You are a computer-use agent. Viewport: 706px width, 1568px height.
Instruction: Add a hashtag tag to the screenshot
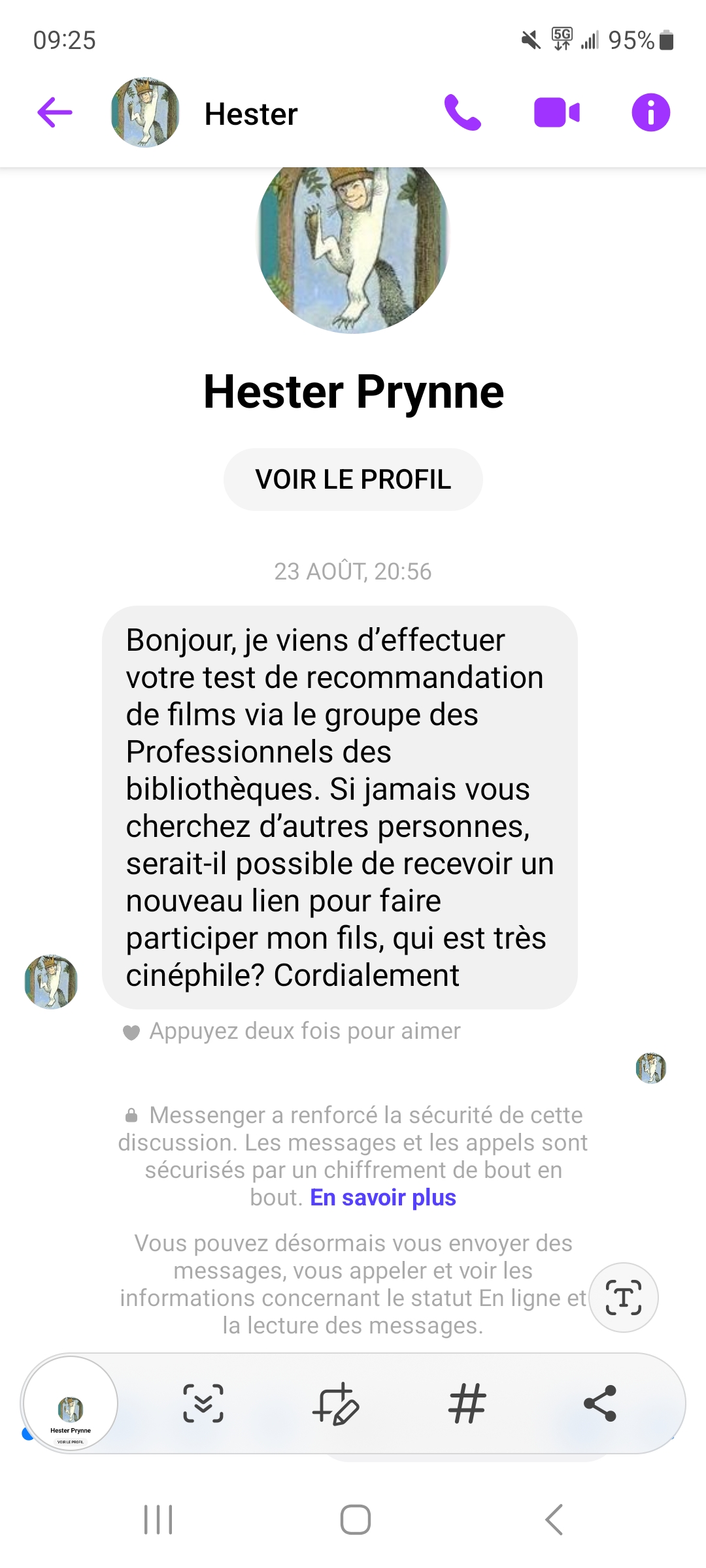click(467, 1403)
